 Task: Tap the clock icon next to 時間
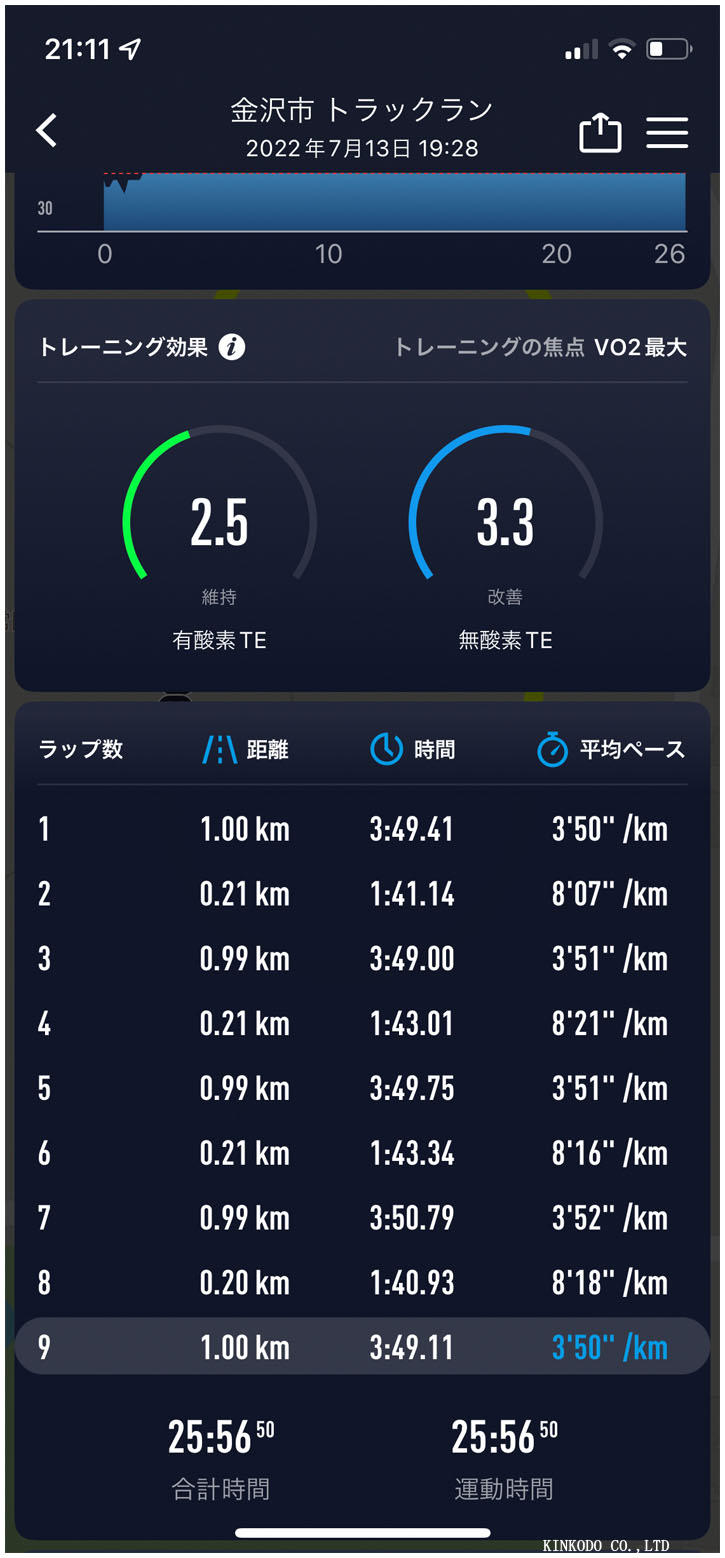tap(387, 748)
